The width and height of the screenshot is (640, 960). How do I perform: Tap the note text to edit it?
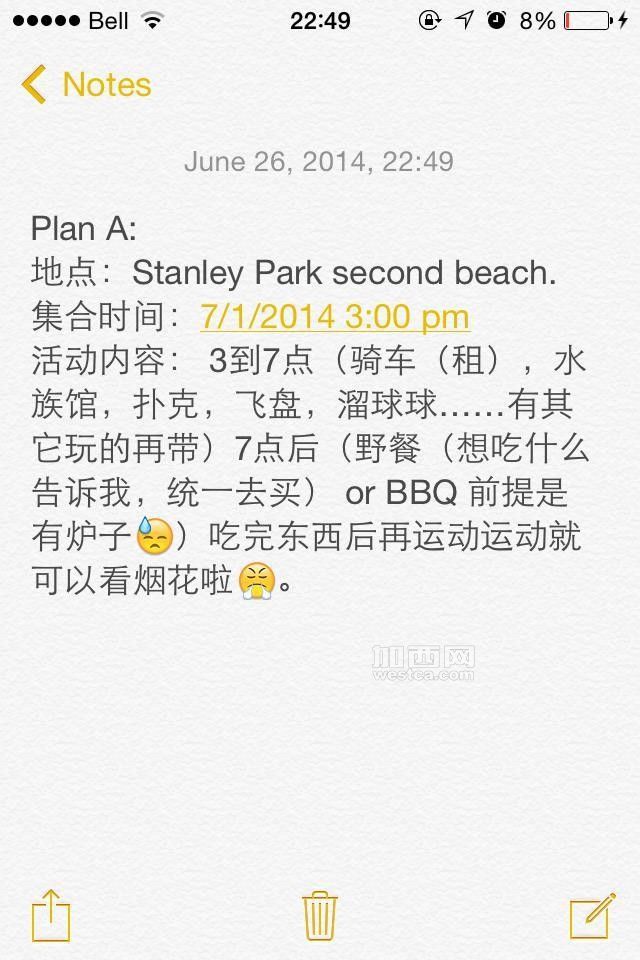(310, 404)
